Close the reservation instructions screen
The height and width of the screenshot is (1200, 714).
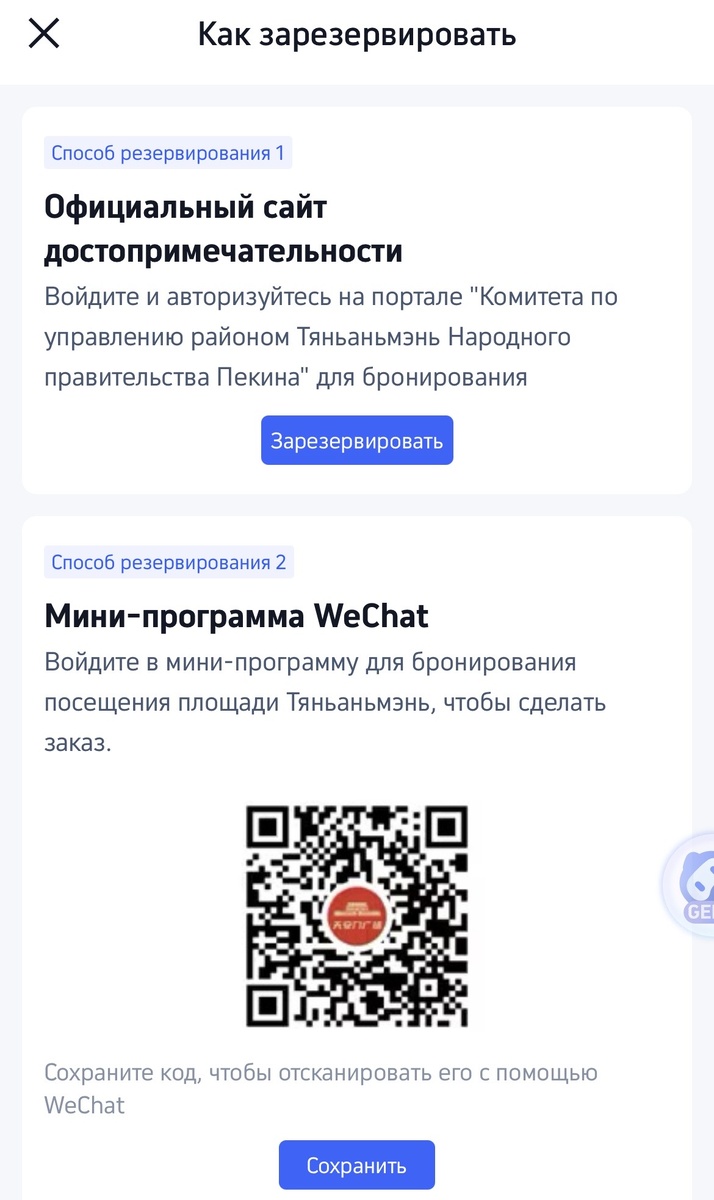(44, 34)
